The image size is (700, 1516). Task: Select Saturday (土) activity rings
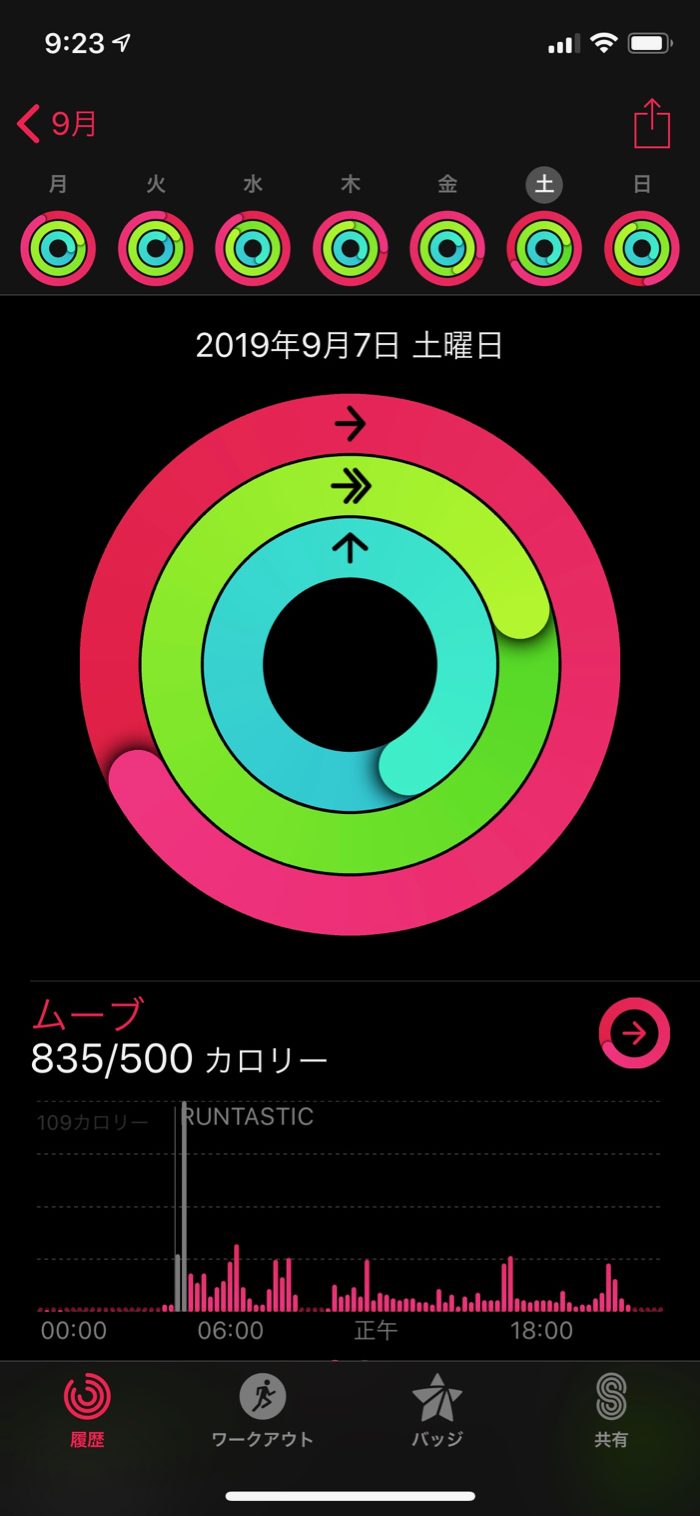tap(545, 248)
